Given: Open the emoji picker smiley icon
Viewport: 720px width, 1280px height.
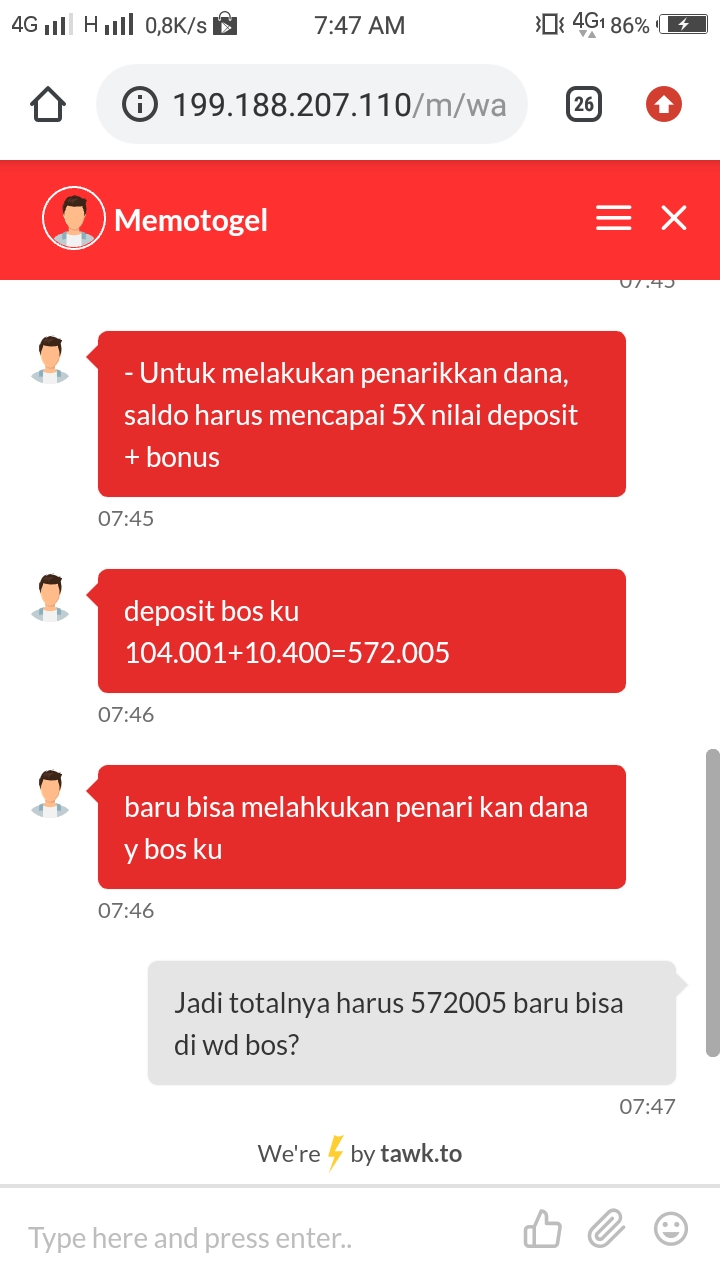Looking at the screenshot, I should [x=670, y=1229].
